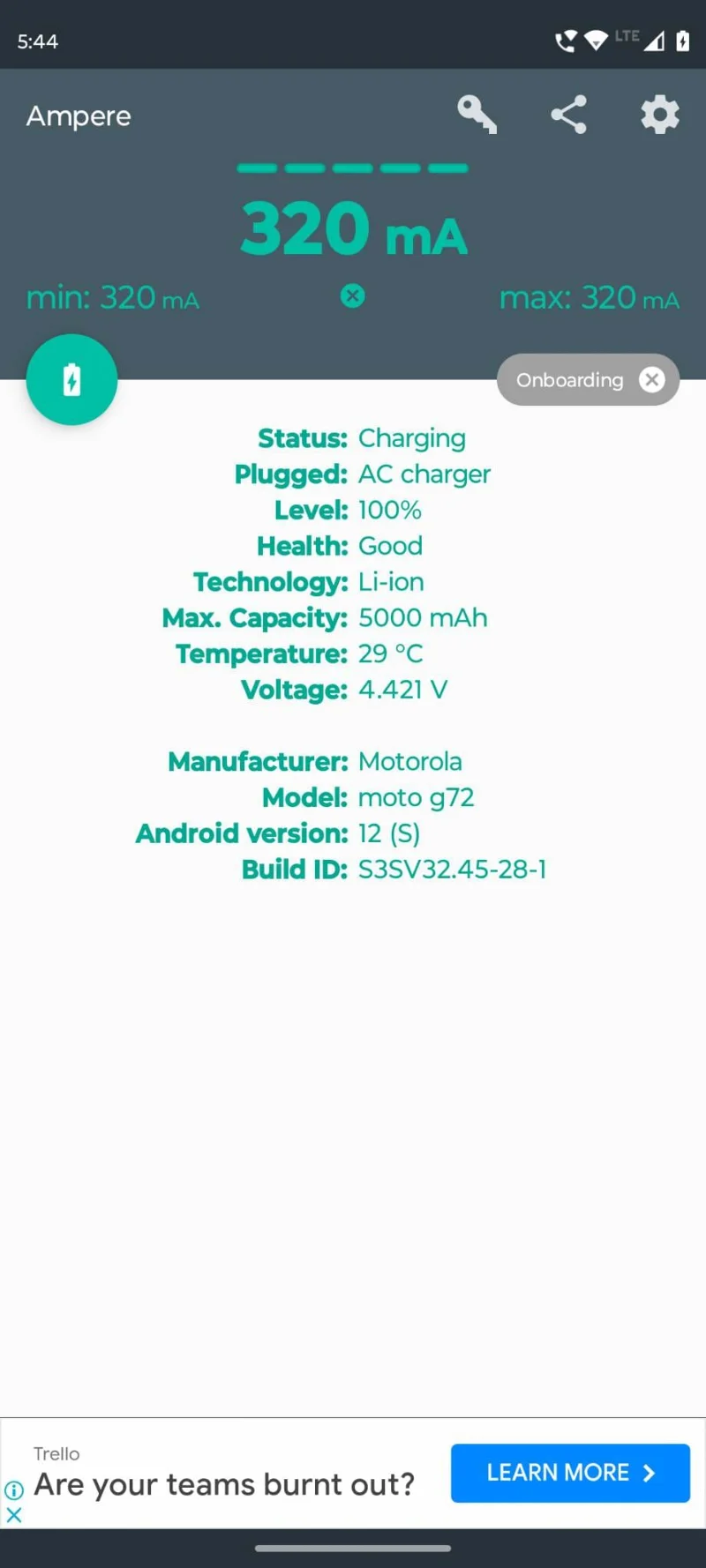Screen dimensions: 706x1568
Task: Tap the navigation bar handle at screen bottom
Action: (x=353, y=1548)
